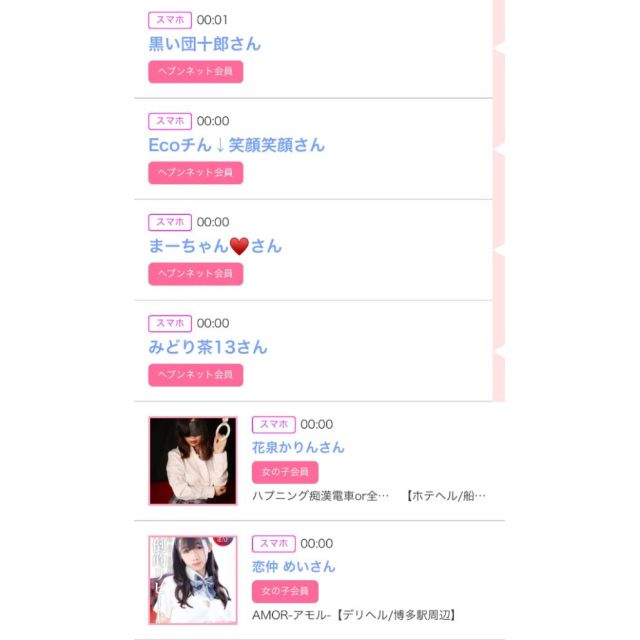The image size is (640, 640).
Task: Open Ecoチん↓笑顔笑顔さん's profile
Action: (x=236, y=145)
